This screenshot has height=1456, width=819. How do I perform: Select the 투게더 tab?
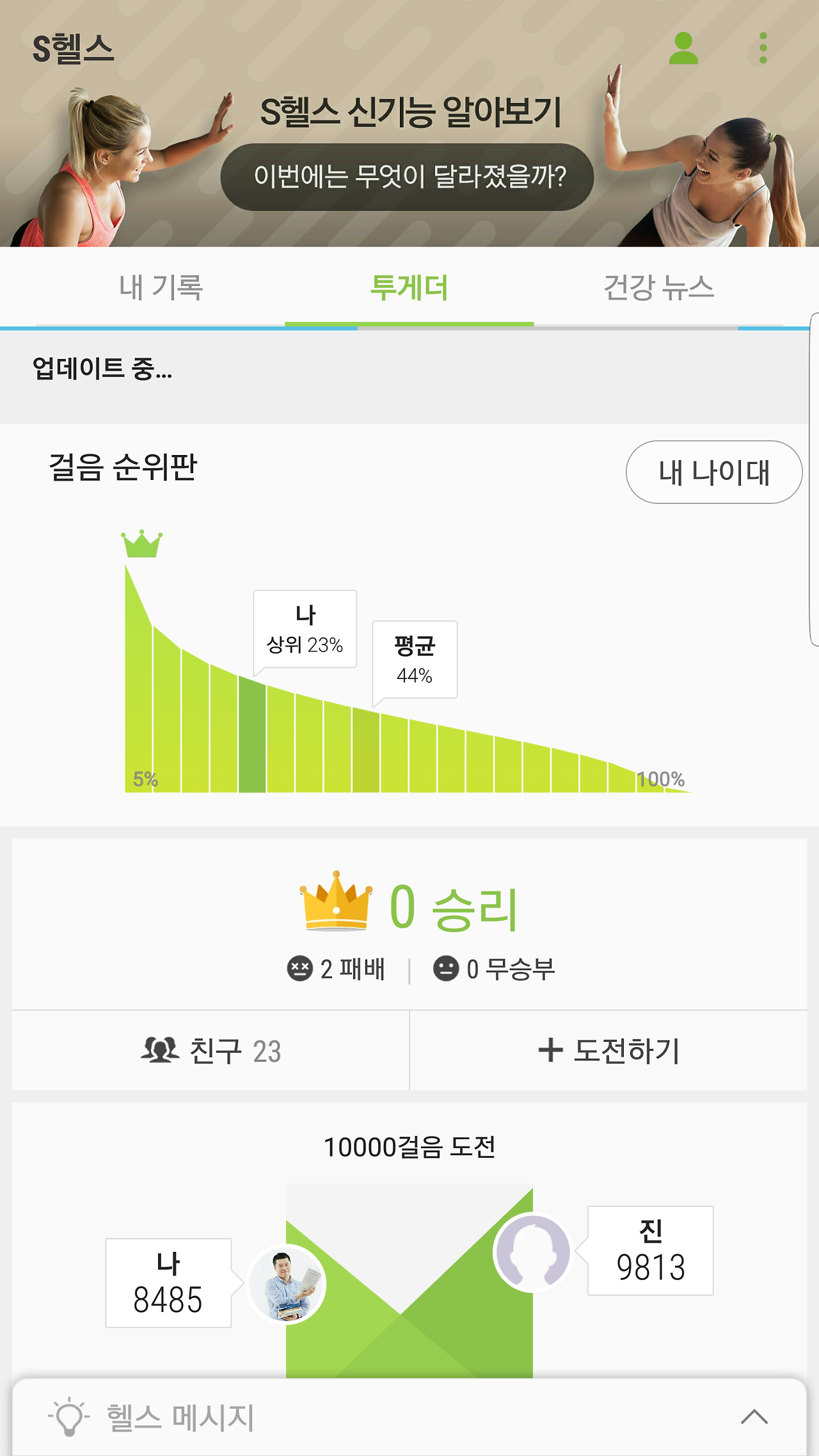[x=409, y=287]
